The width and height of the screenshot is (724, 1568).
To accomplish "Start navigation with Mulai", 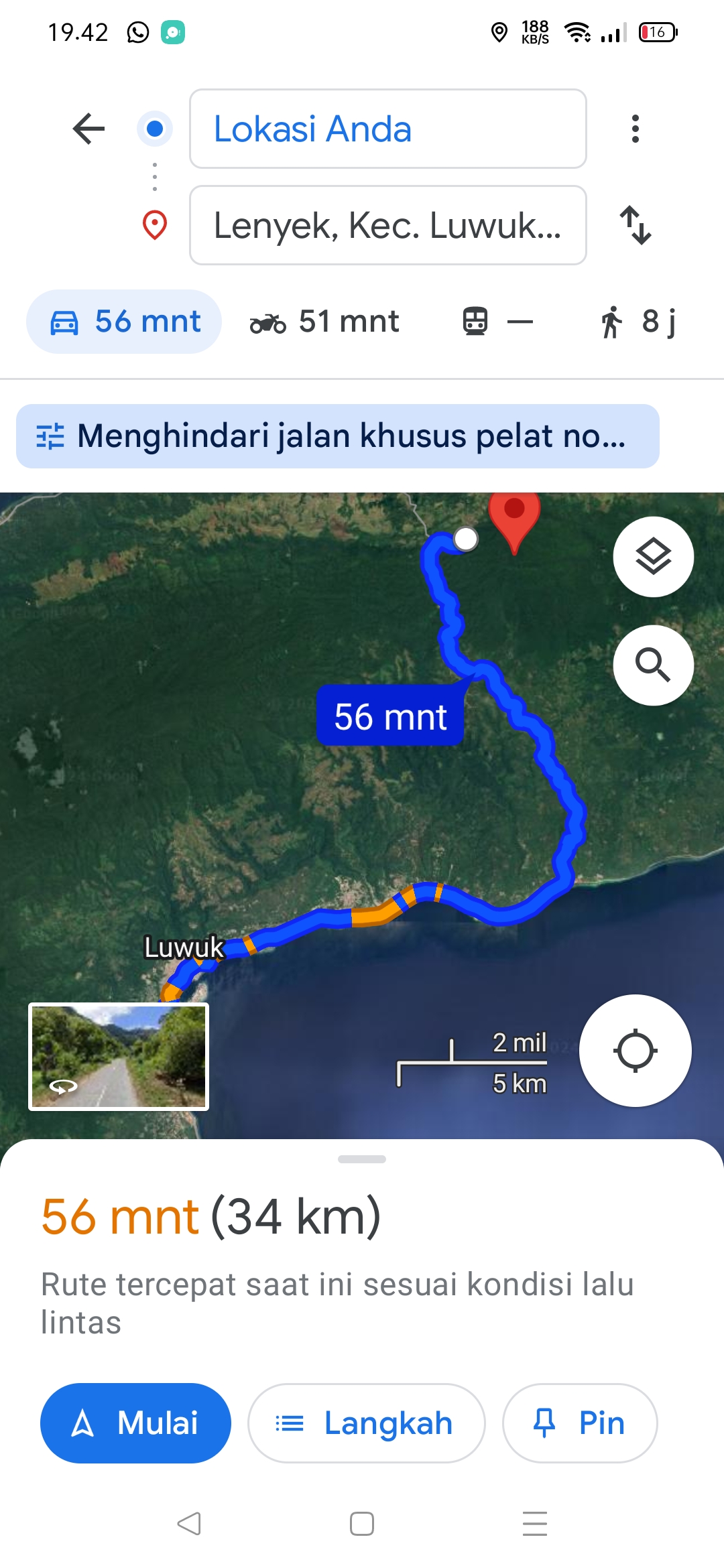I will tap(135, 1423).
